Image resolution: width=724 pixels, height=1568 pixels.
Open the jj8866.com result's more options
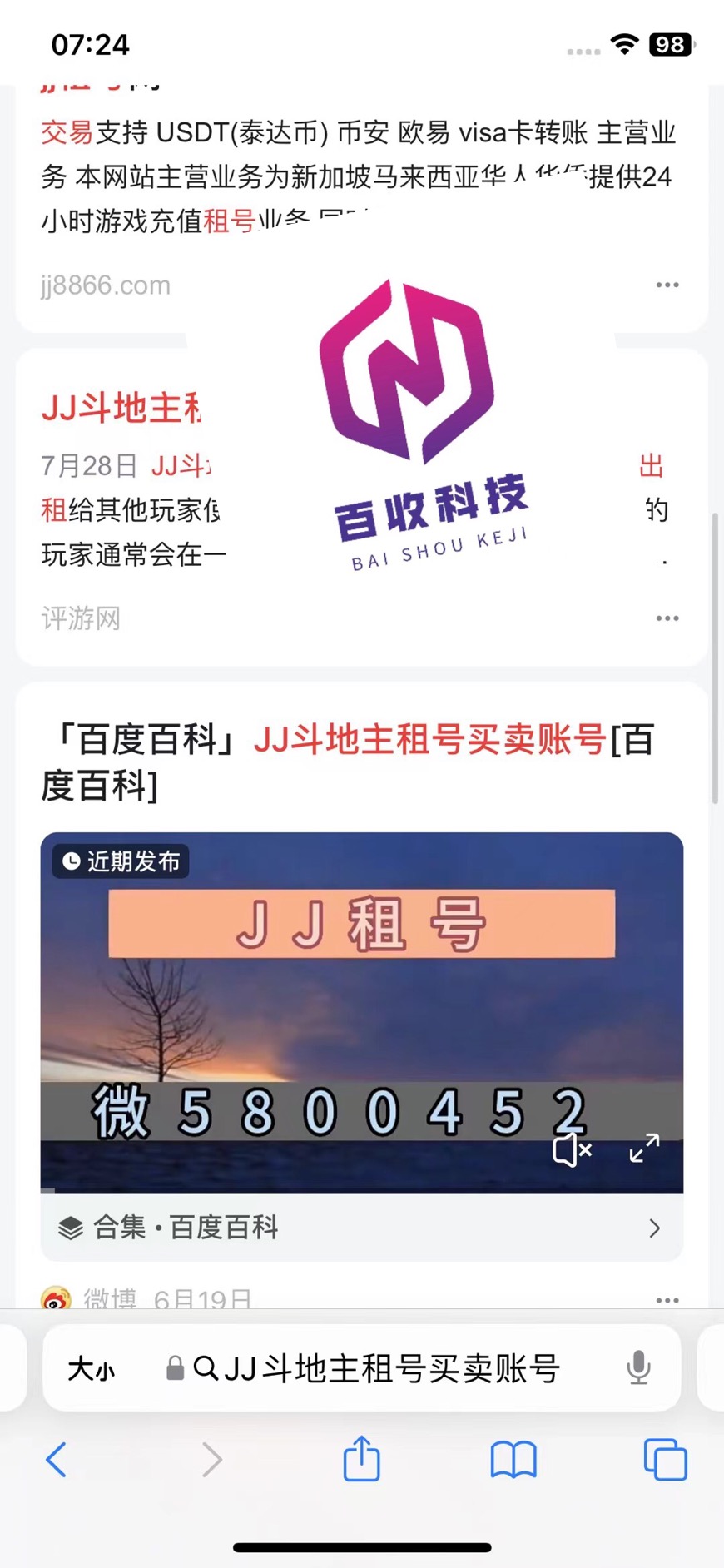click(667, 285)
